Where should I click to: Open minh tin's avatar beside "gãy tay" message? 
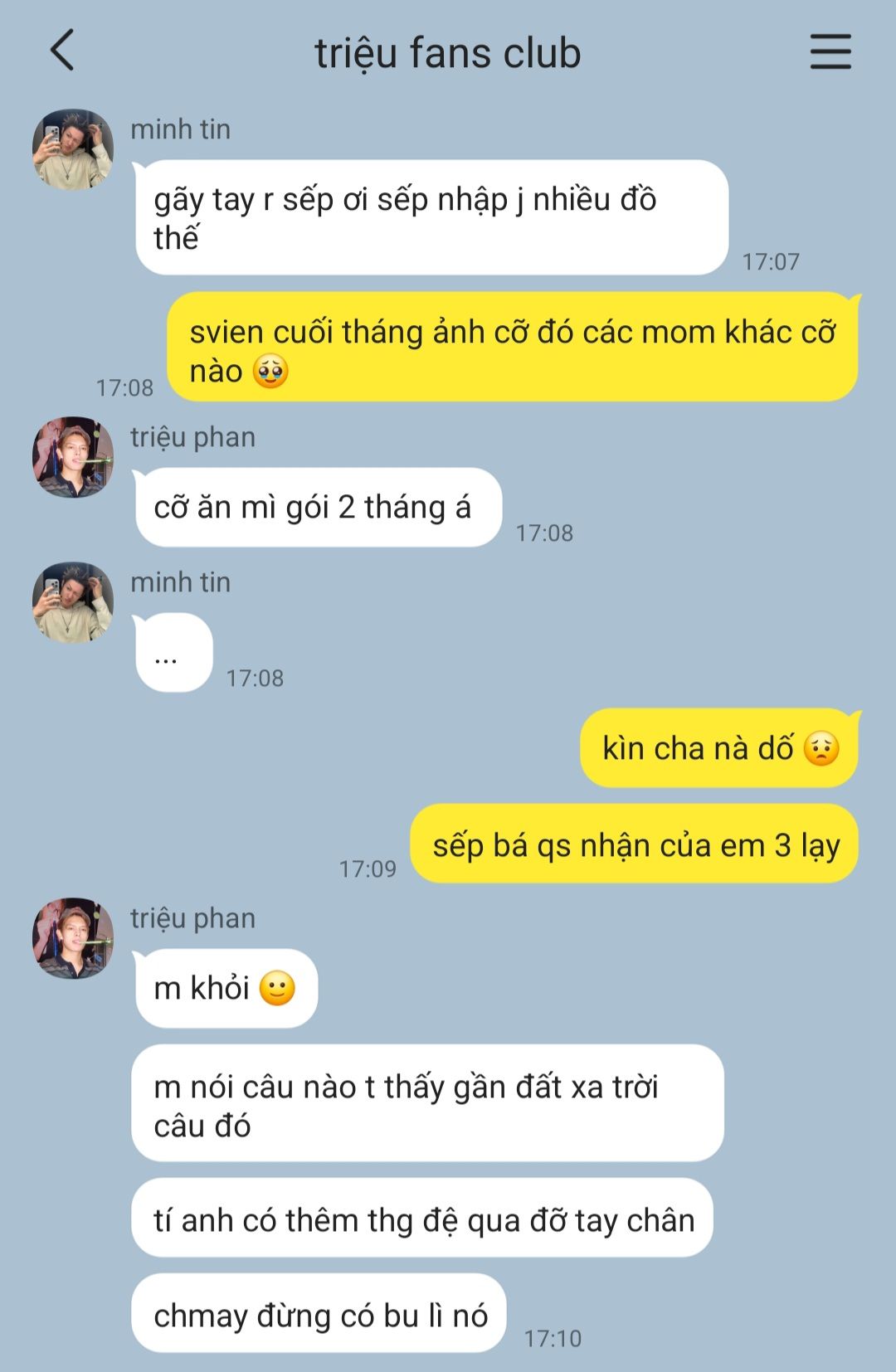73,149
